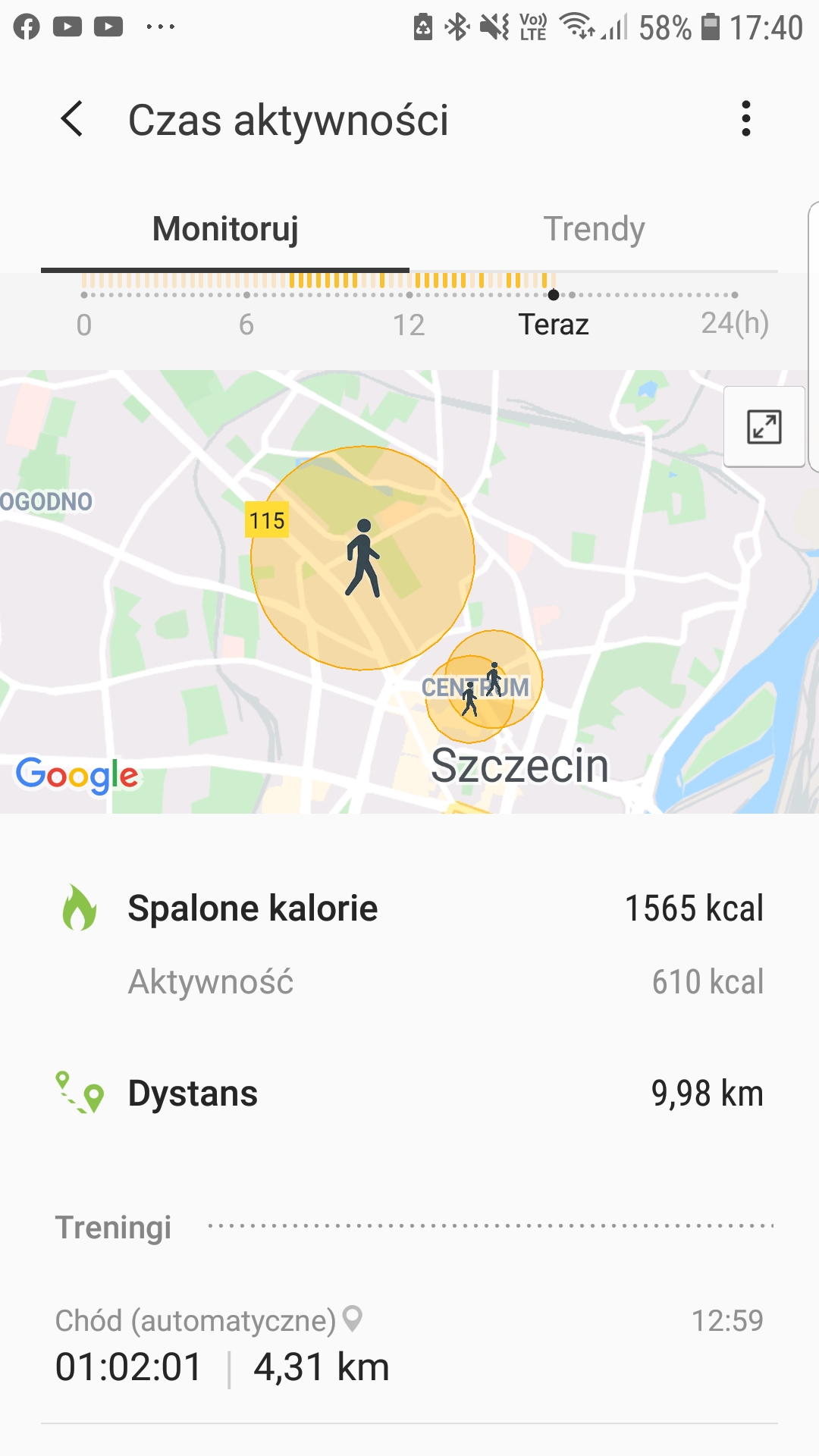Open the Dystans details
Viewport: 819px width, 1456px height.
coord(409,1094)
